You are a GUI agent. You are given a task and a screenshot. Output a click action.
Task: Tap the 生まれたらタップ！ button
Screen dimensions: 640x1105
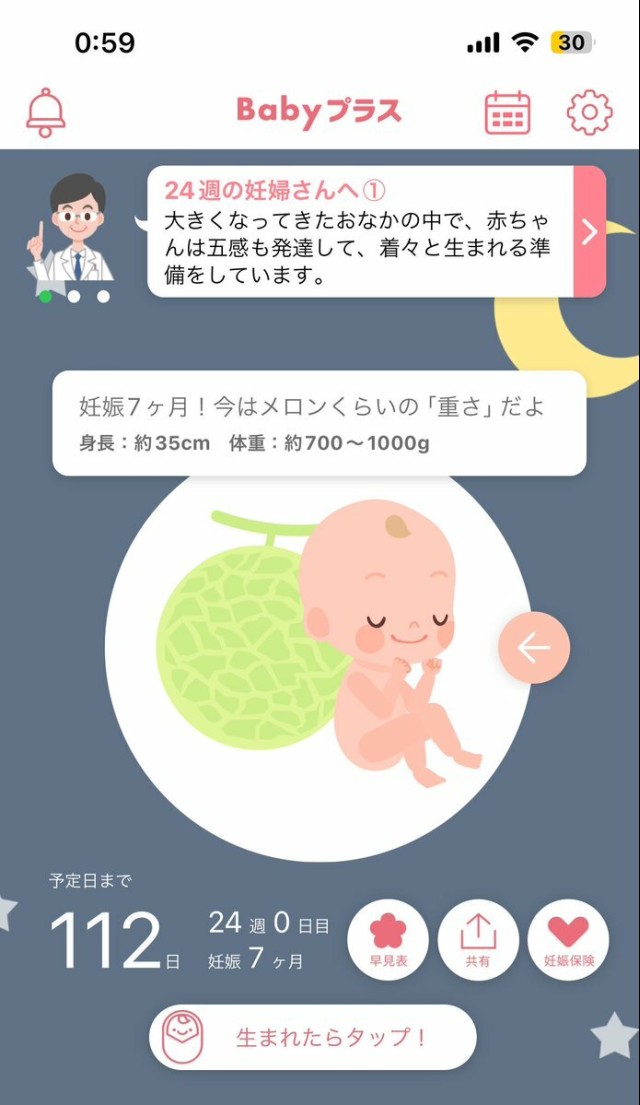pos(312,1037)
